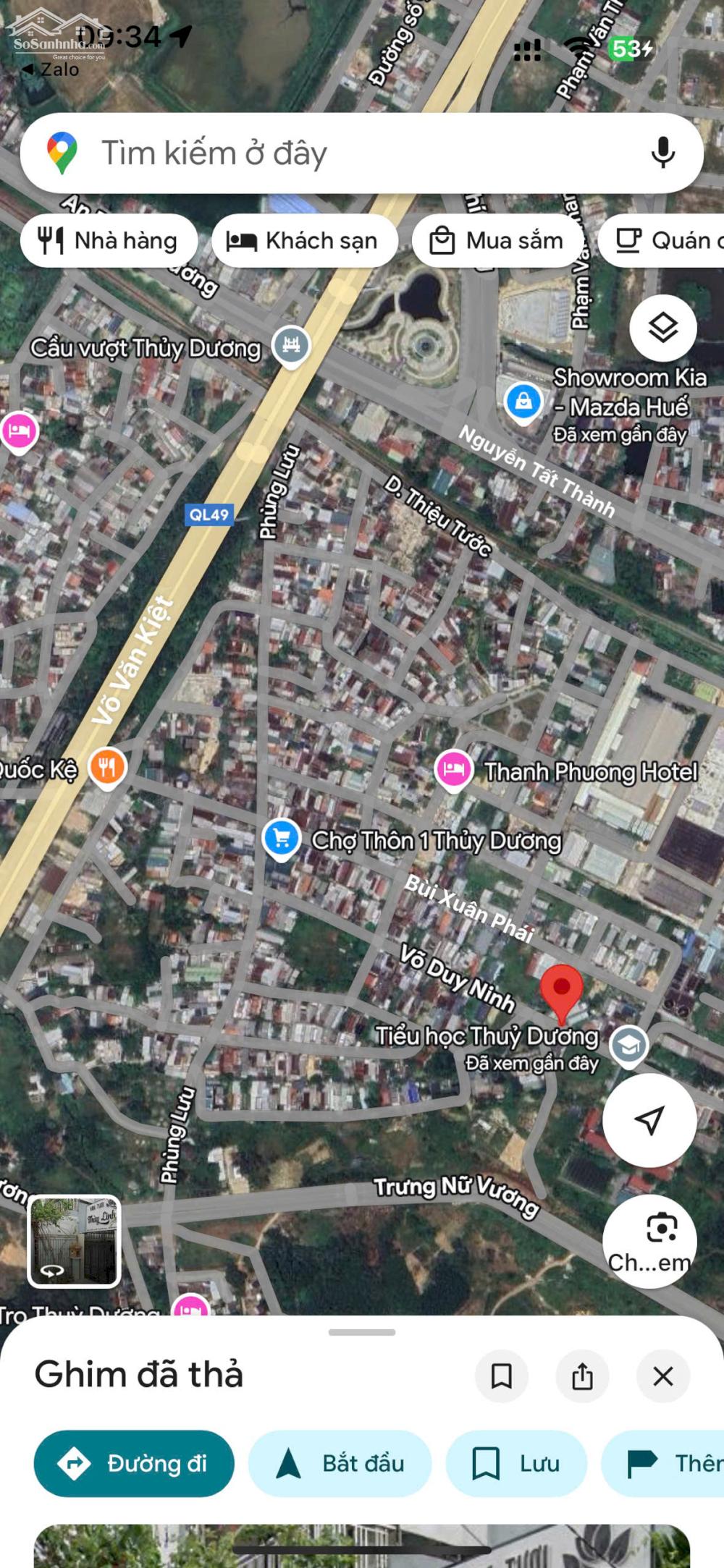The height and width of the screenshot is (1568, 724).
Task: Open the camera lens button
Action: point(649,1241)
